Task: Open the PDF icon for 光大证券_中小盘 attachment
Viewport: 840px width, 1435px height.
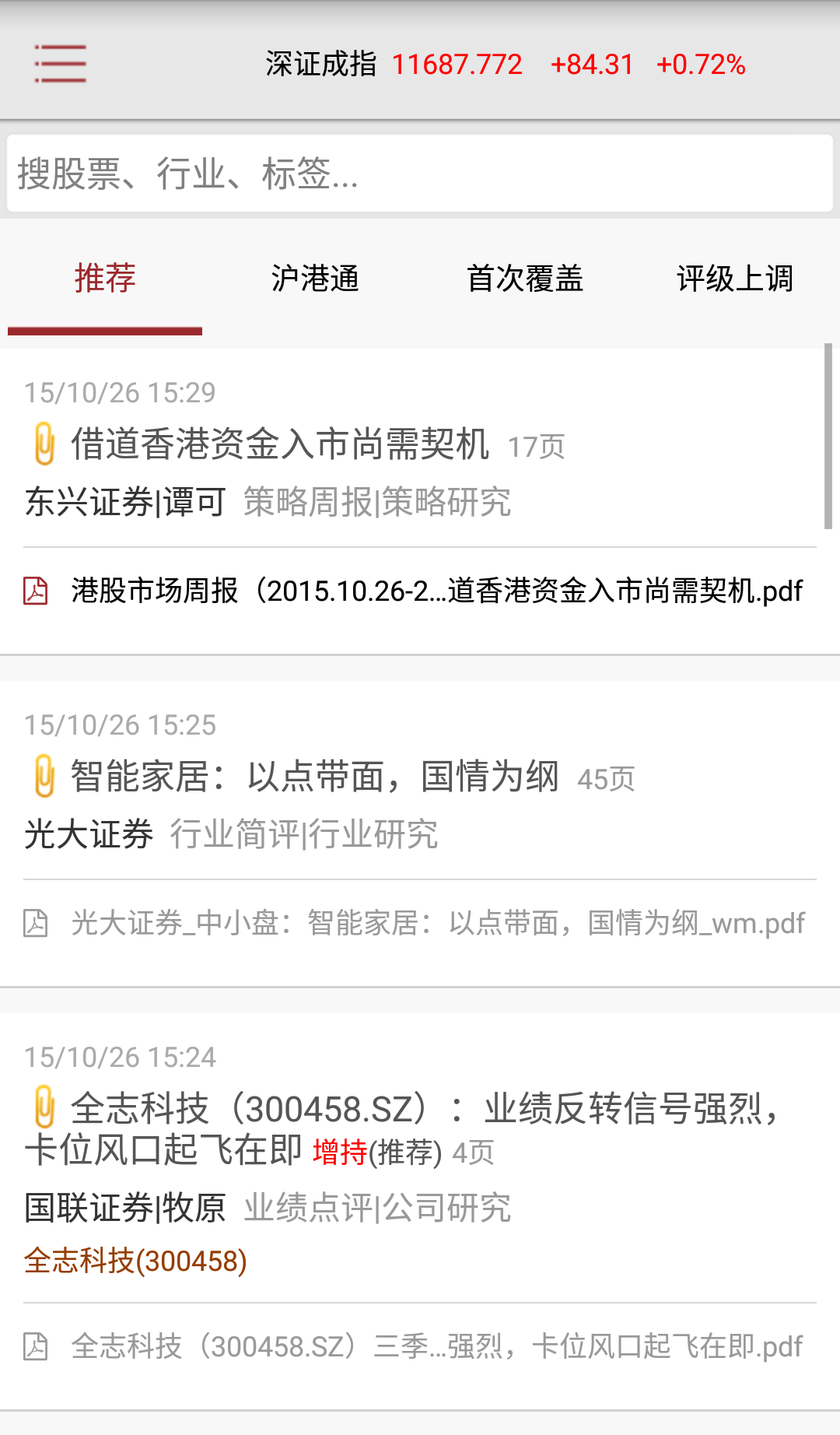Action: (x=35, y=922)
